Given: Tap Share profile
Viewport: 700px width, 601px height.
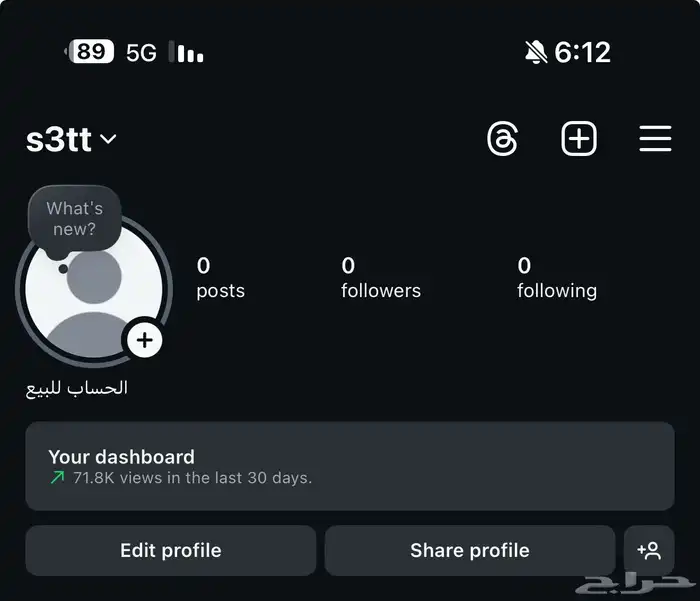Looking at the screenshot, I should click(x=470, y=551).
